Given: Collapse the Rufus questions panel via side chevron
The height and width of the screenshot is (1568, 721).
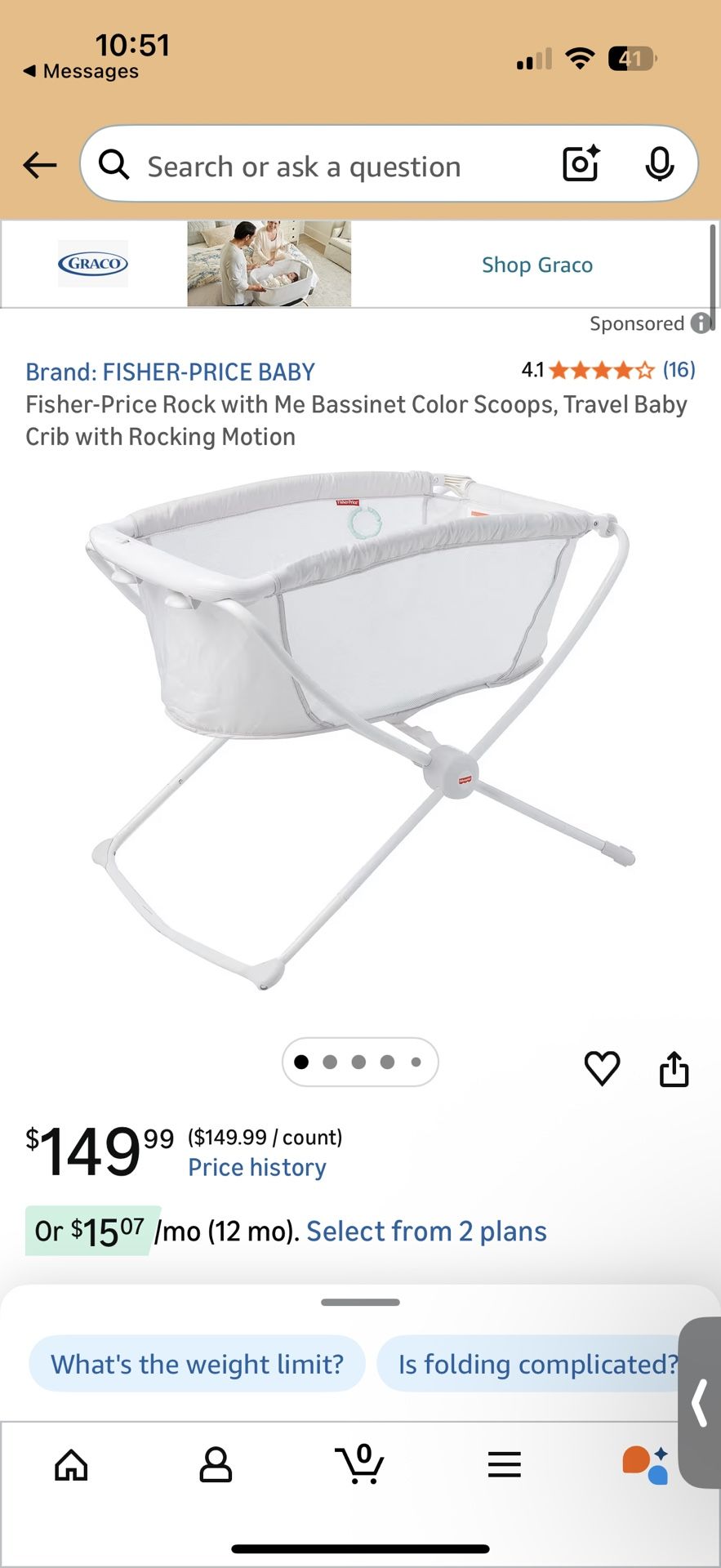Looking at the screenshot, I should click(699, 1403).
